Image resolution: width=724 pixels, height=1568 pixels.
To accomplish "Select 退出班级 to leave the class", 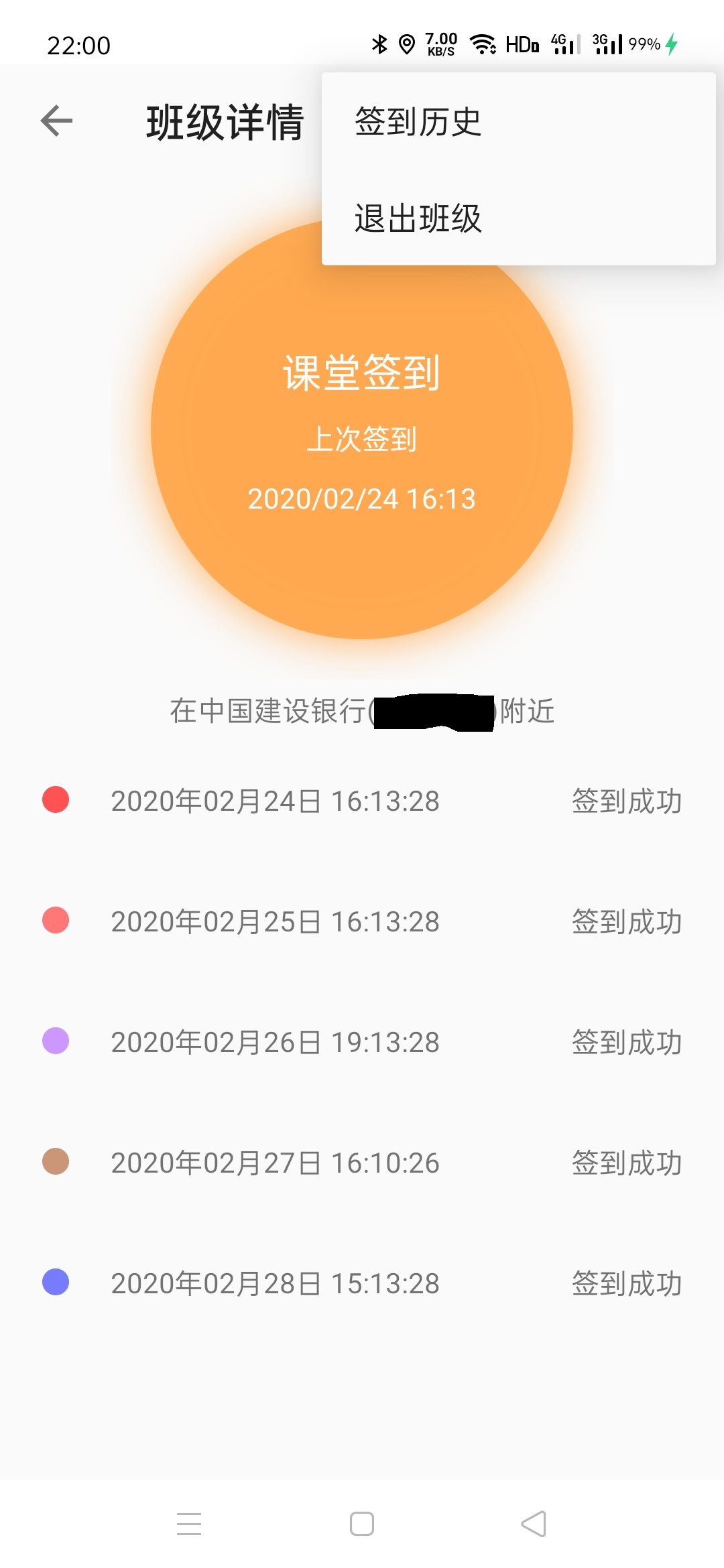I will tap(418, 218).
